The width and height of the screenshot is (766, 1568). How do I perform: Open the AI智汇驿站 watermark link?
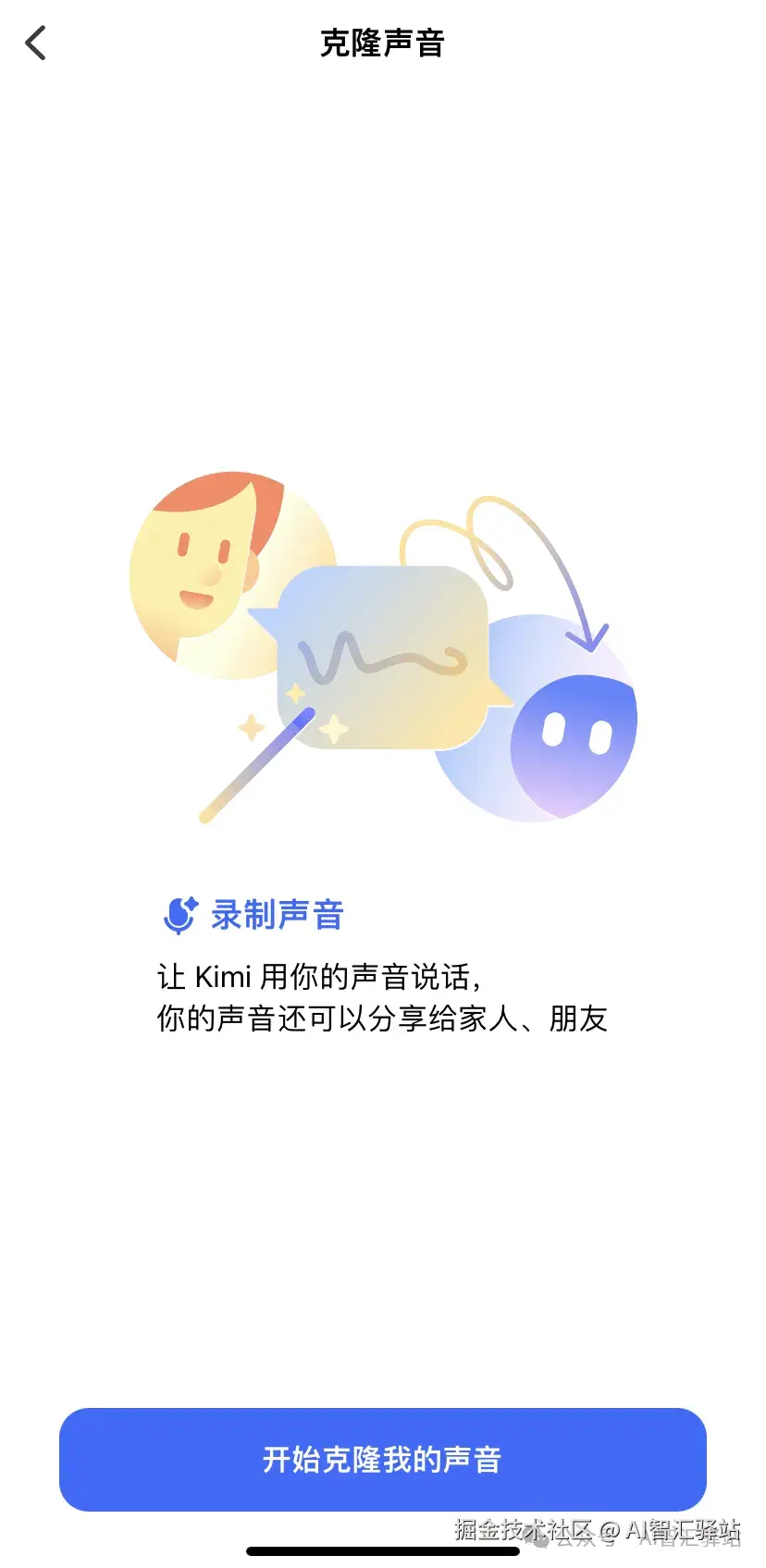pyautogui.click(x=675, y=1525)
